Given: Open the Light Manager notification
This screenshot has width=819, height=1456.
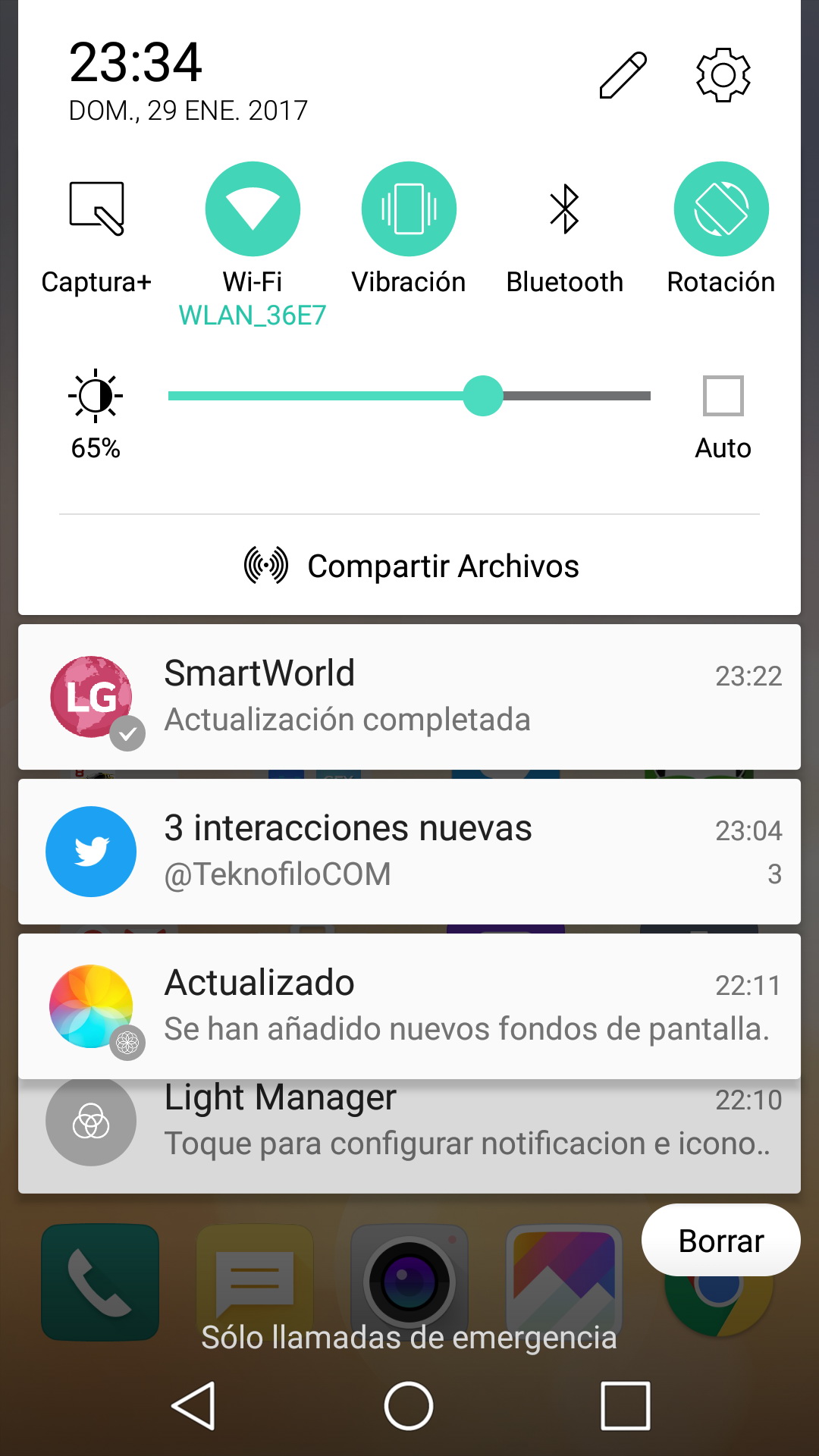Looking at the screenshot, I should coord(409,1136).
